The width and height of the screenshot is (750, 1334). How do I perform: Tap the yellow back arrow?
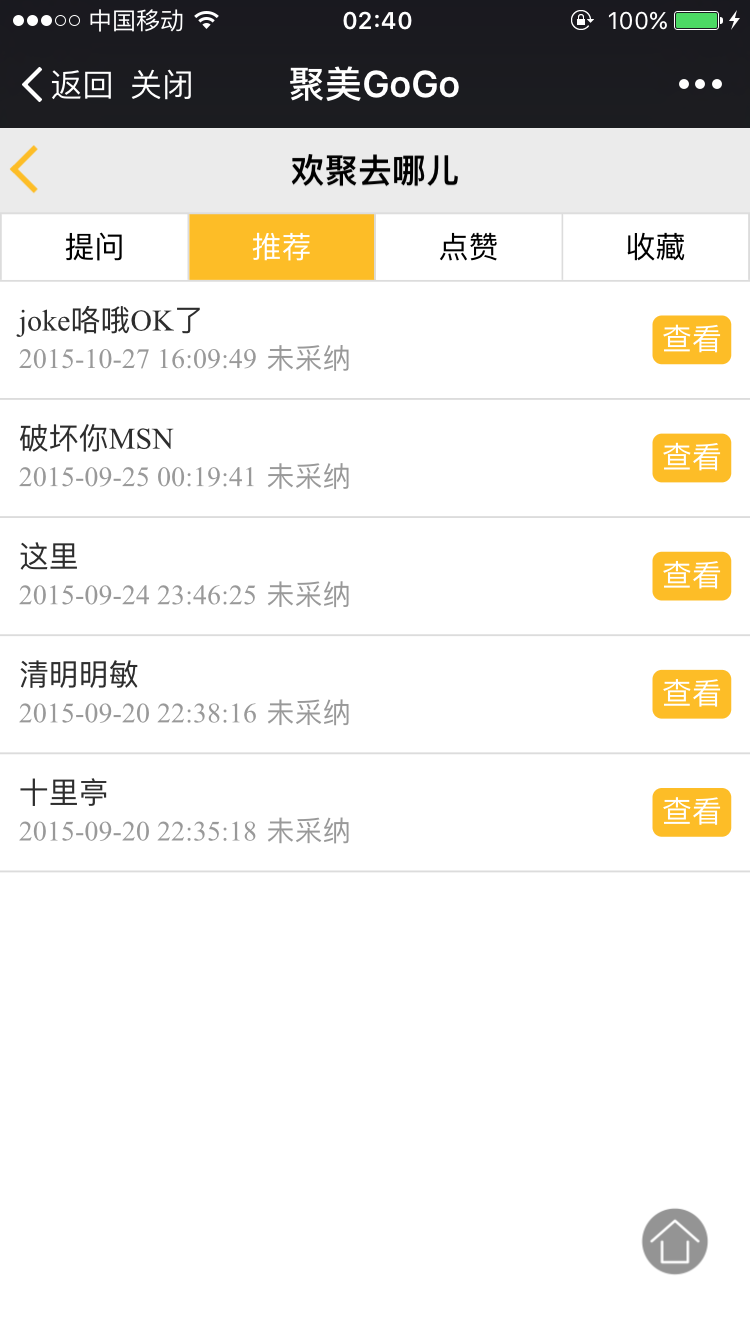[25, 169]
